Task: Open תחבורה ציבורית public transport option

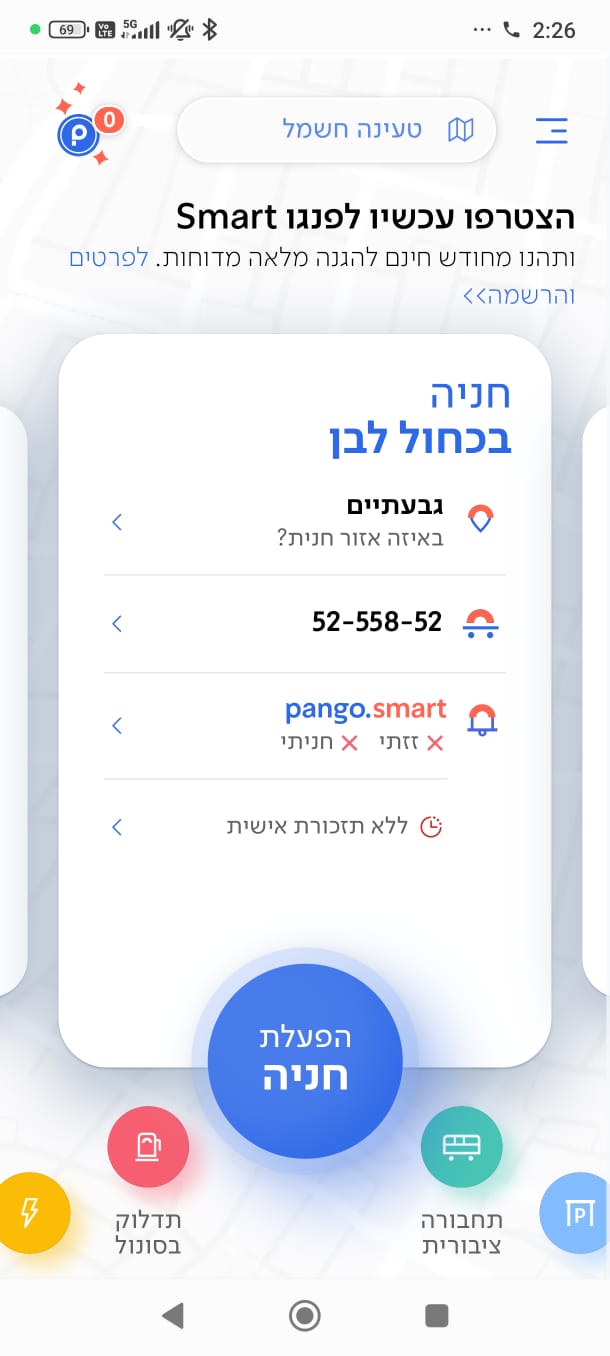Action: point(461,1148)
